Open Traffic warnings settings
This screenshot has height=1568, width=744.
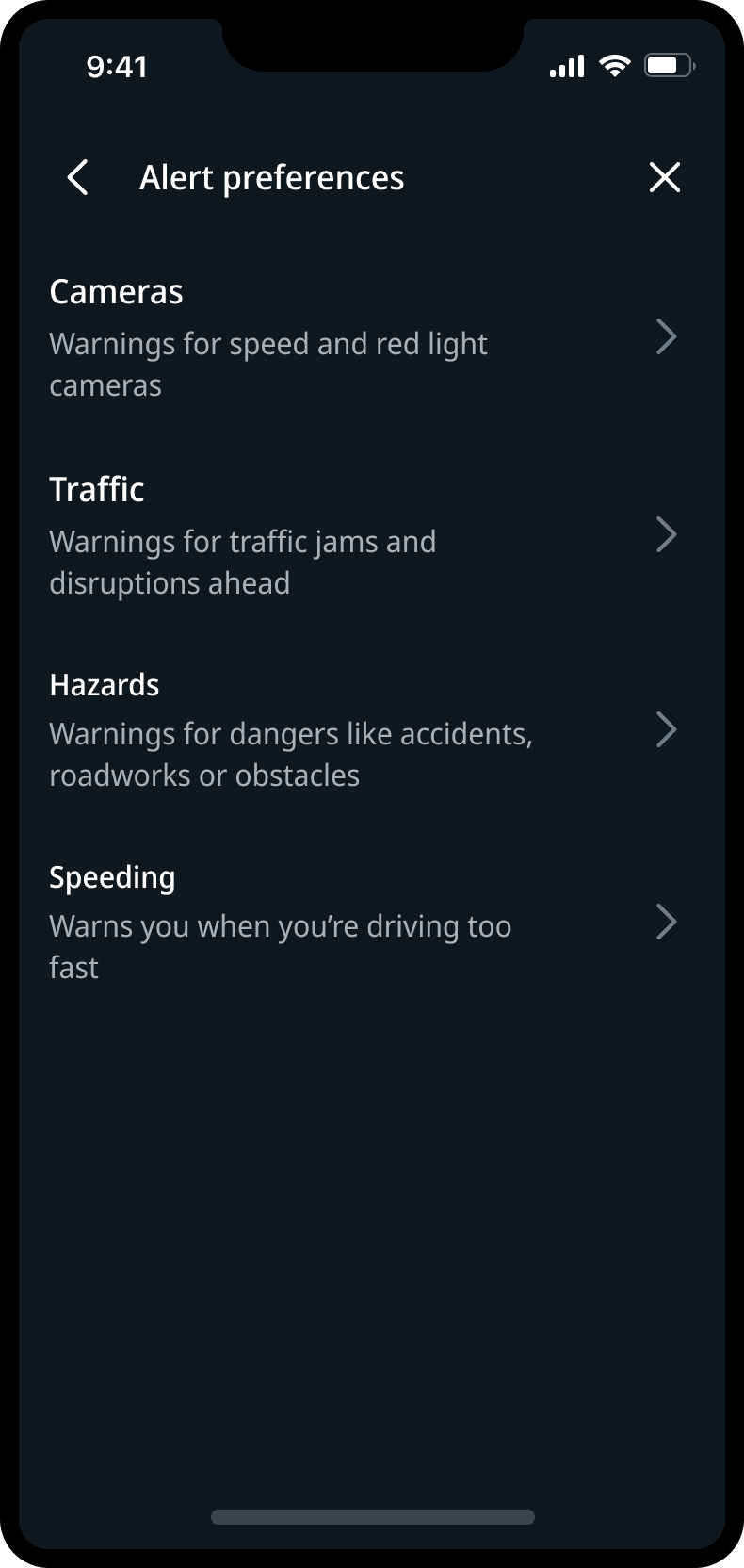coord(363,535)
